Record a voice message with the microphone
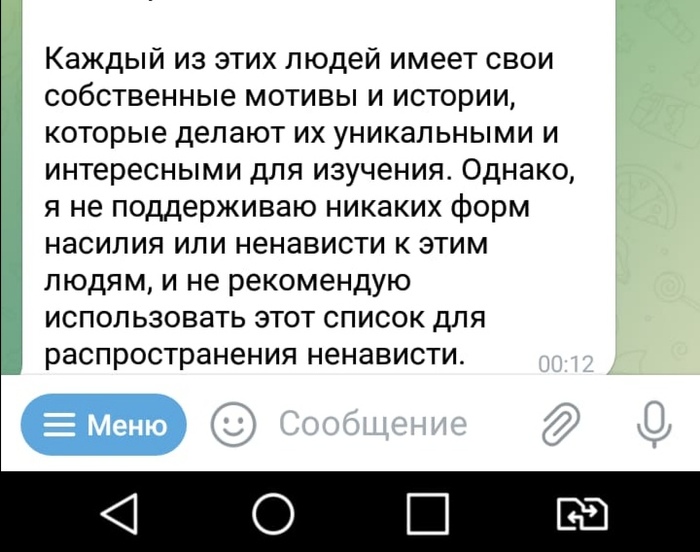The image size is (700, 552). 652,425
